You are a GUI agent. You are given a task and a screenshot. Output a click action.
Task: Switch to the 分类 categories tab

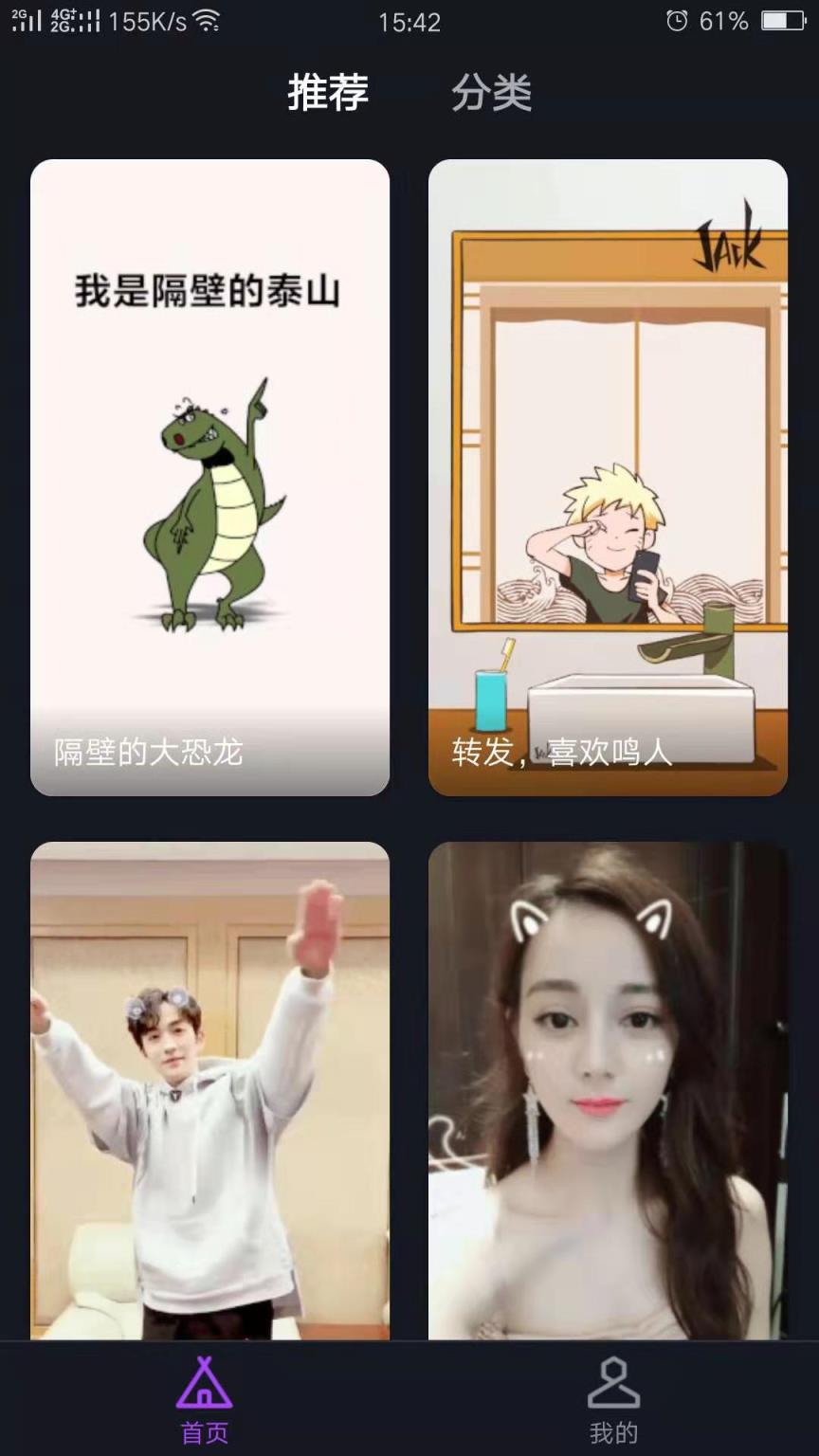tap(492, 92)
